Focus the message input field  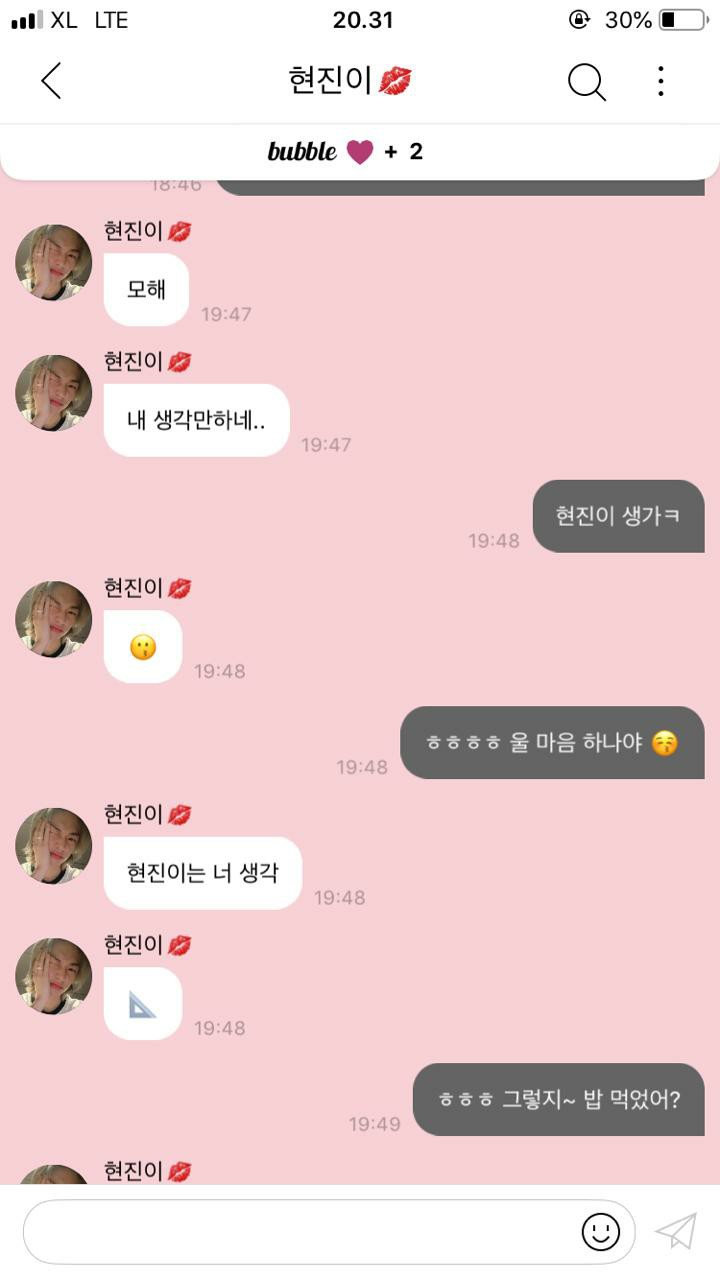pos(300,1232)
